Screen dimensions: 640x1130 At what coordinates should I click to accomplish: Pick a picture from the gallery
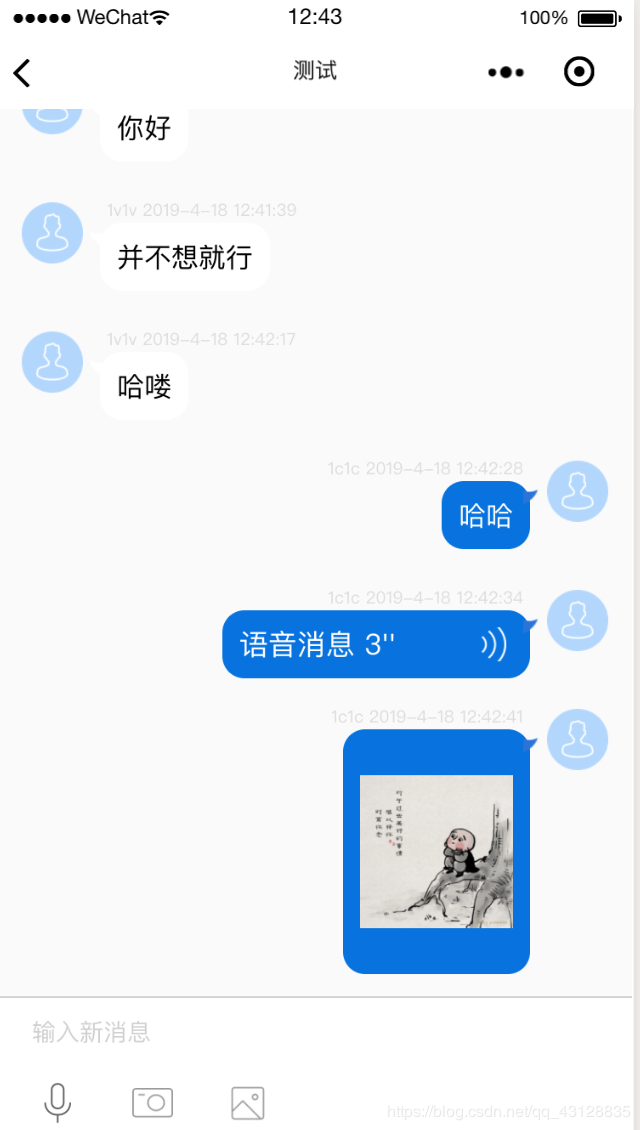(247, 1102)
